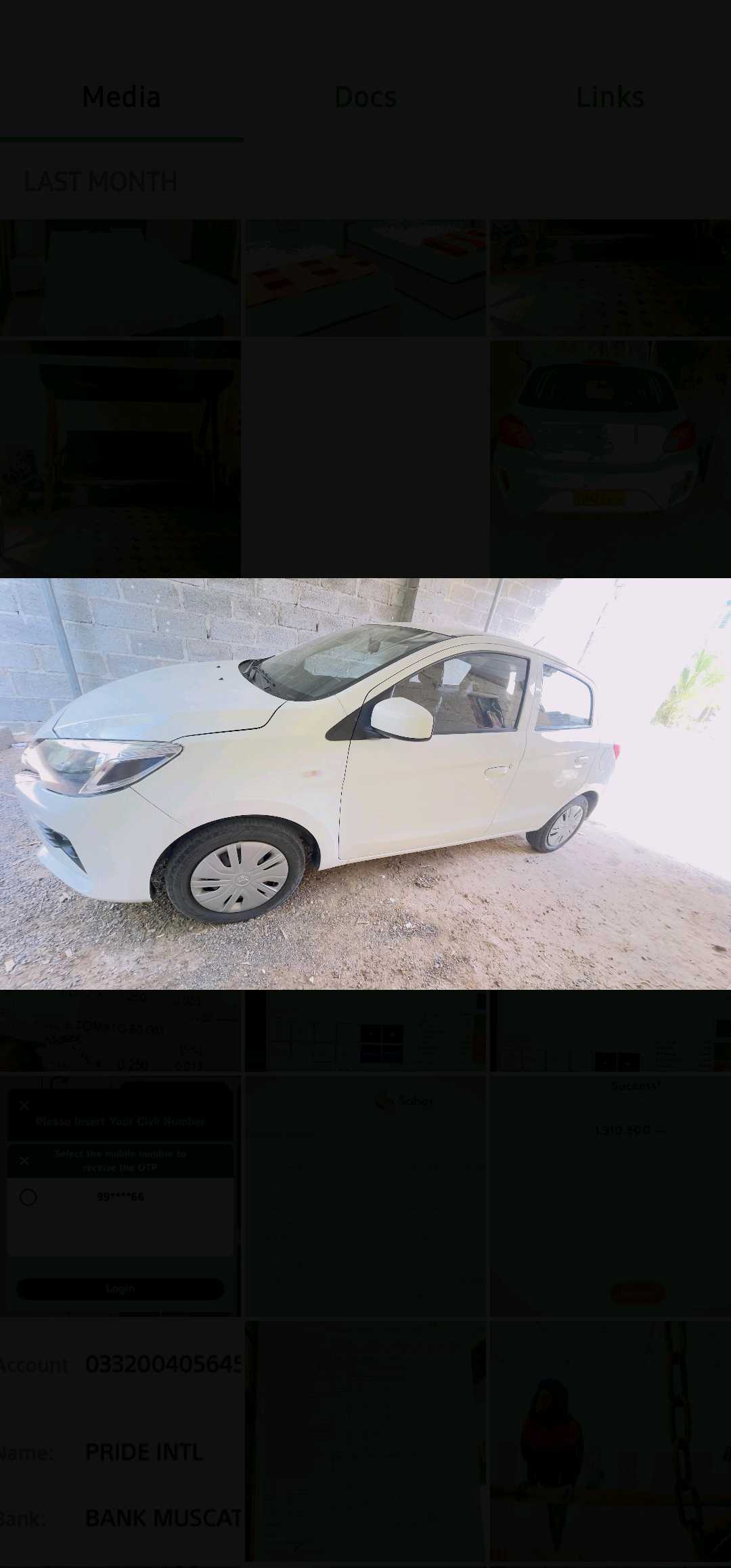Screen dimensions: 731x1568
Task: Open the thumbnail showing the car's rear
Action: pos(610,458)
